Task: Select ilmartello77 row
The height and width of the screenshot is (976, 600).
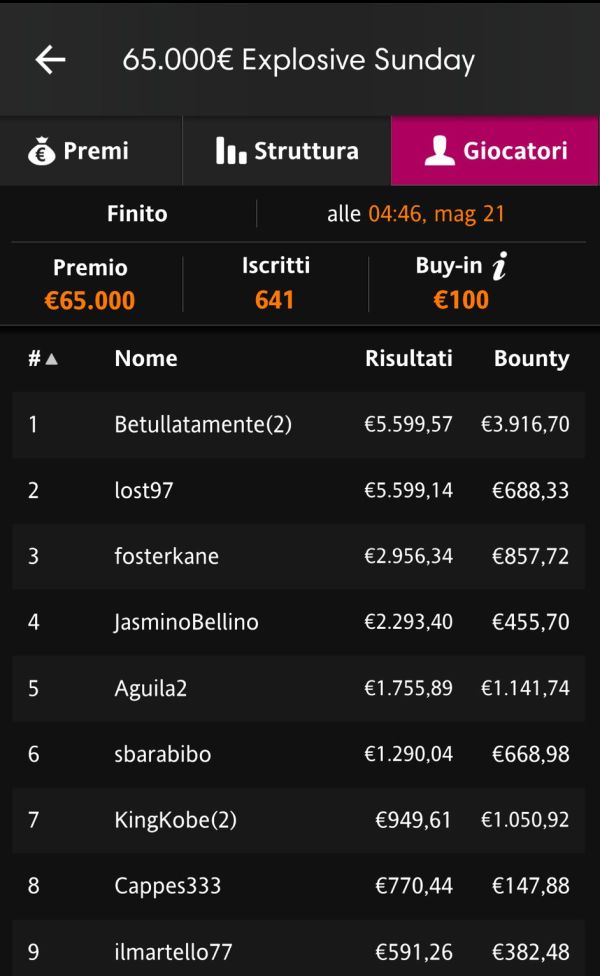Action: 299,948
